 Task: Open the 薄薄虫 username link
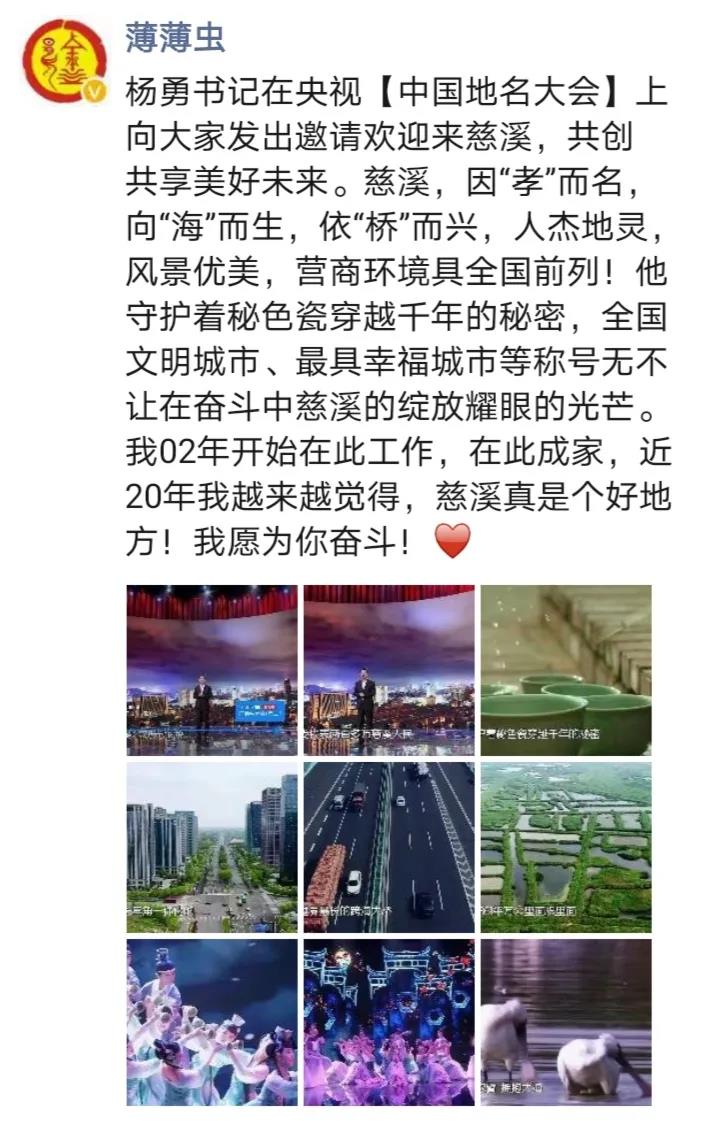(175, 37)
